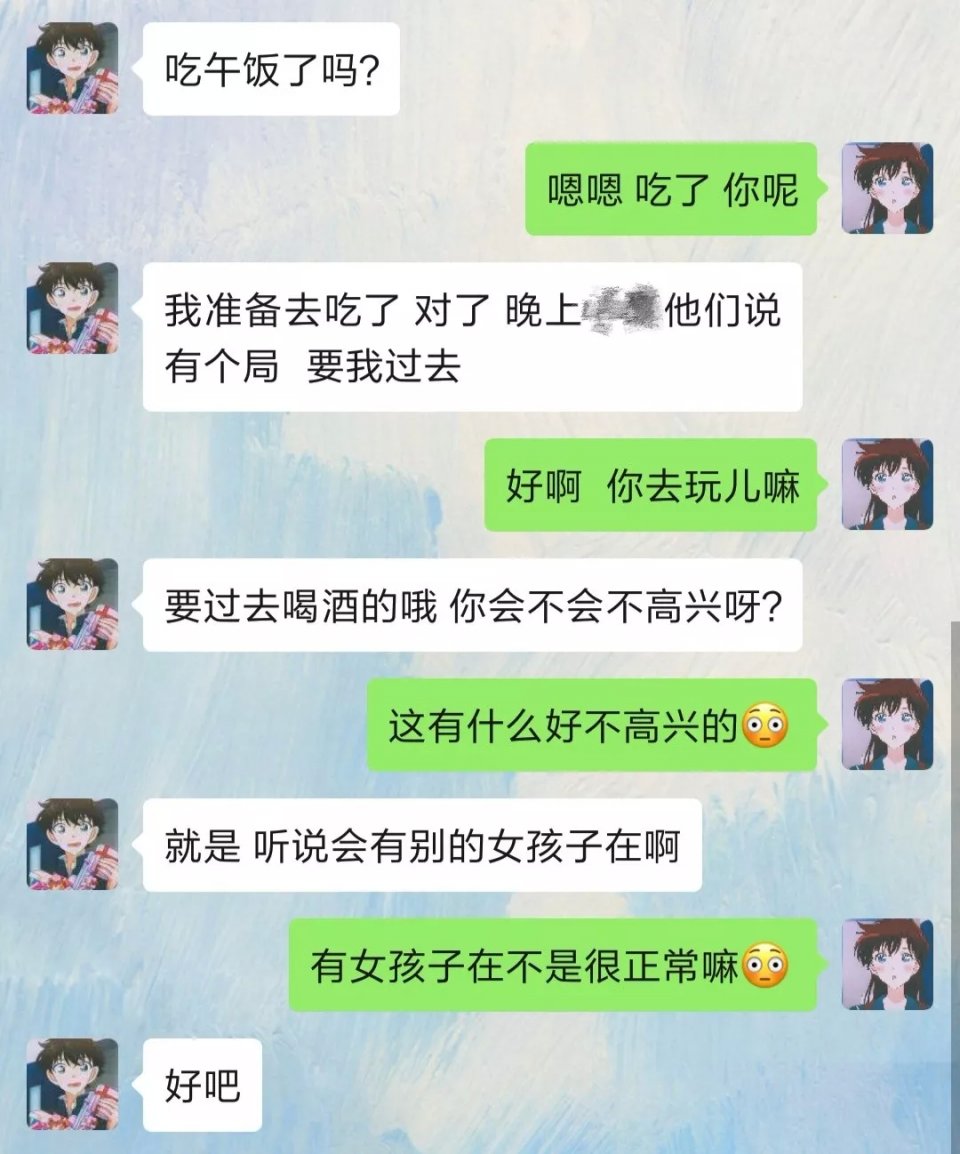Open the avatar beside "吃午饭了吗?"
This screenshot has width=960, height=1154.
point(72,68)
